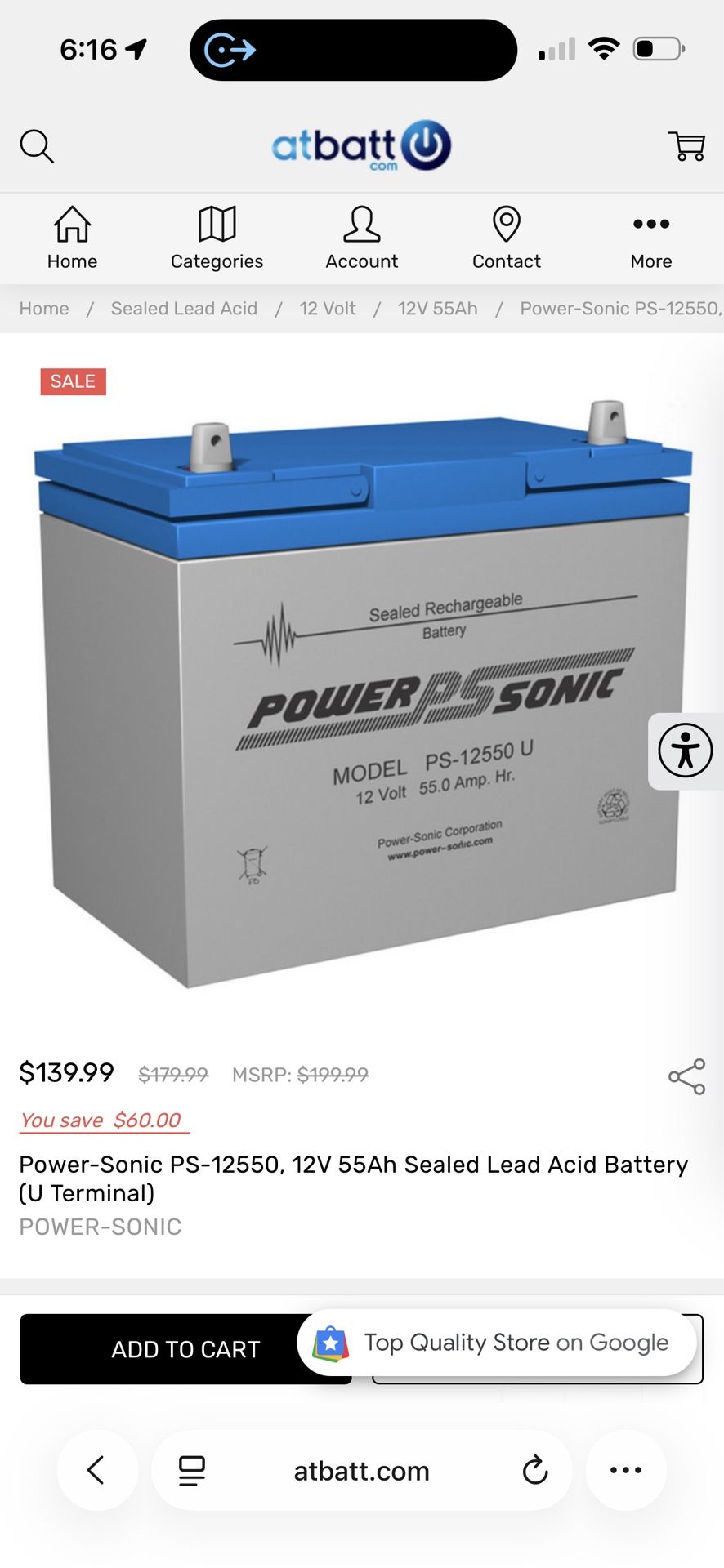Tap the 12V 55Ah breadcrumb
This screenshot has width=724, height=1568.
[437, 309]
